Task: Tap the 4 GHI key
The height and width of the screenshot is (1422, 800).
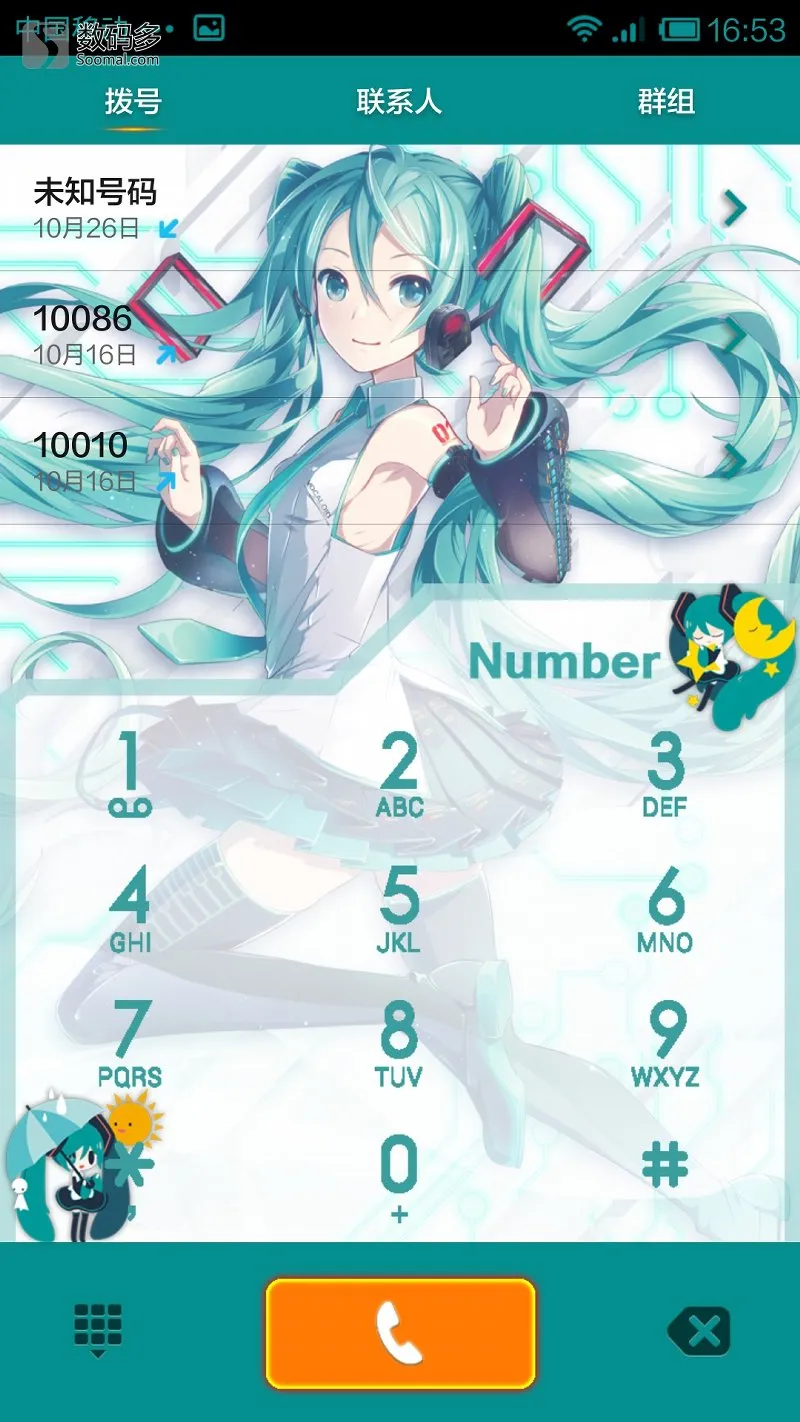Action: coord(131,908)
